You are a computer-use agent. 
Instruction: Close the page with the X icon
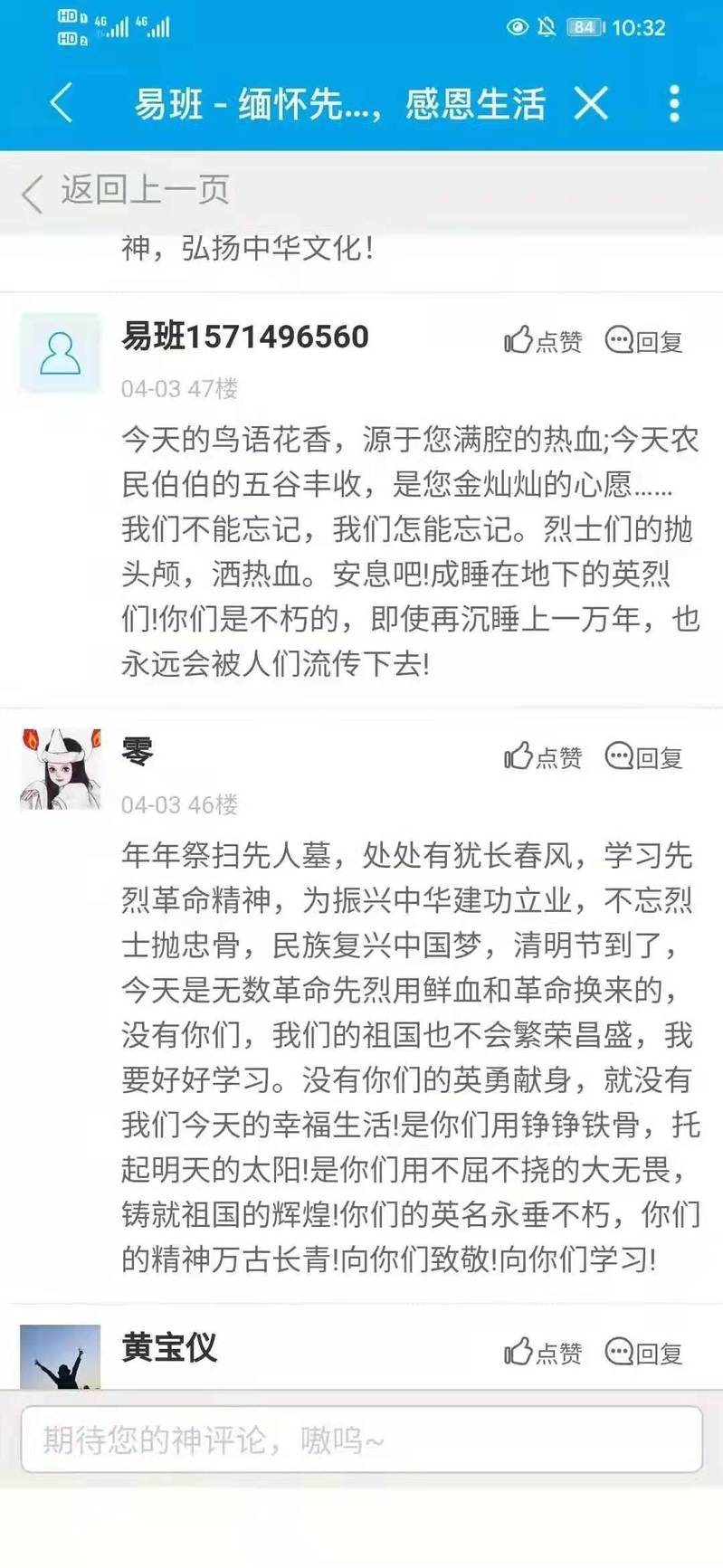click(x=591, y=103)
